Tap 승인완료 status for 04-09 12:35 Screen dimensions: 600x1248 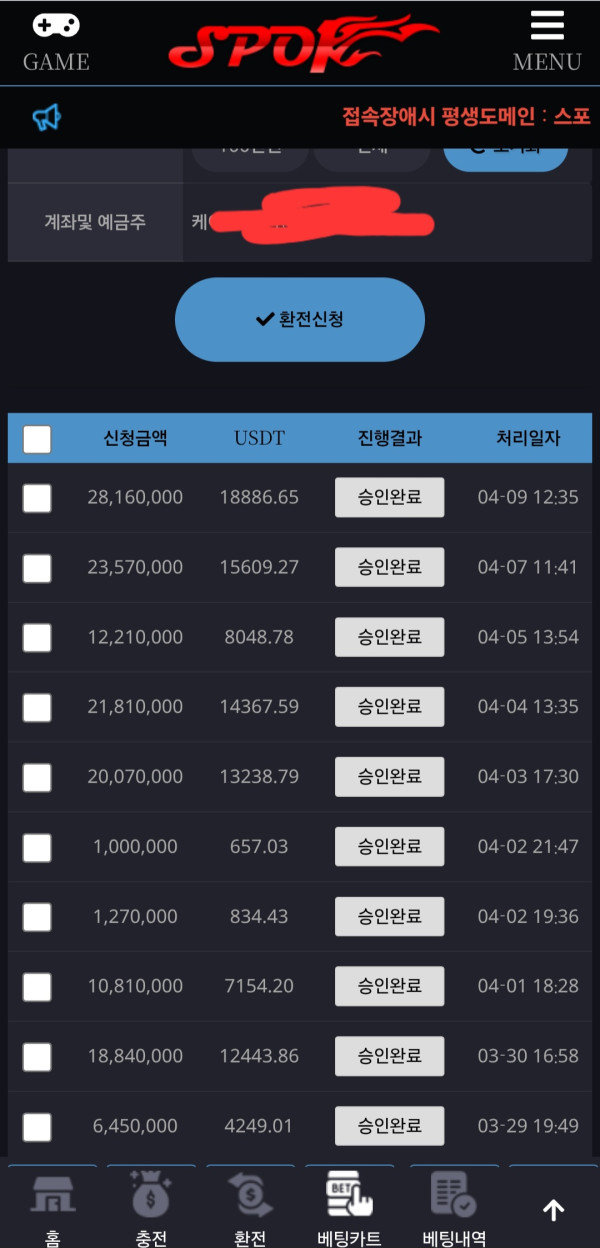point(389,497)
